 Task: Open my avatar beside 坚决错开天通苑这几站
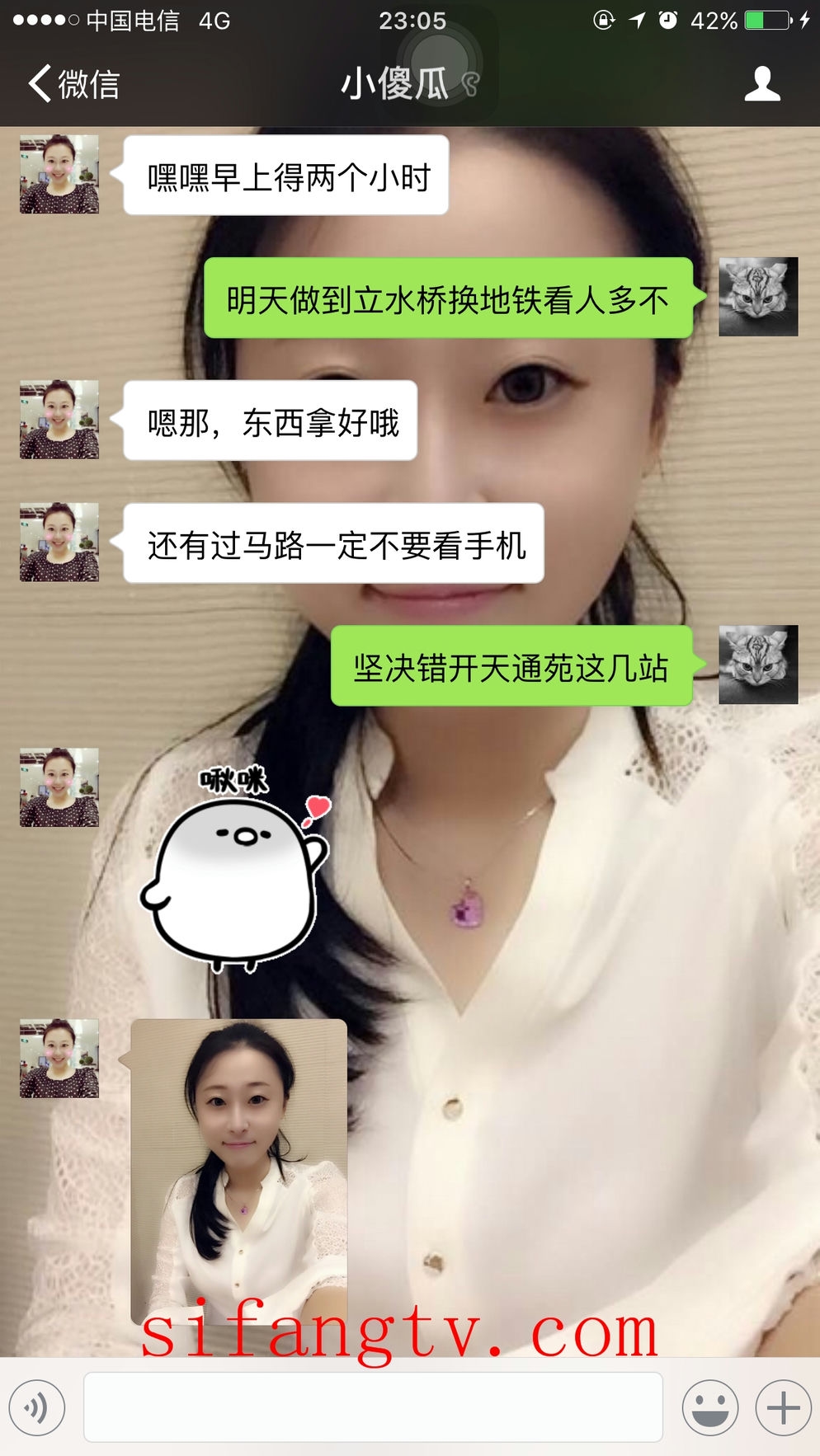tap(757, 665)
